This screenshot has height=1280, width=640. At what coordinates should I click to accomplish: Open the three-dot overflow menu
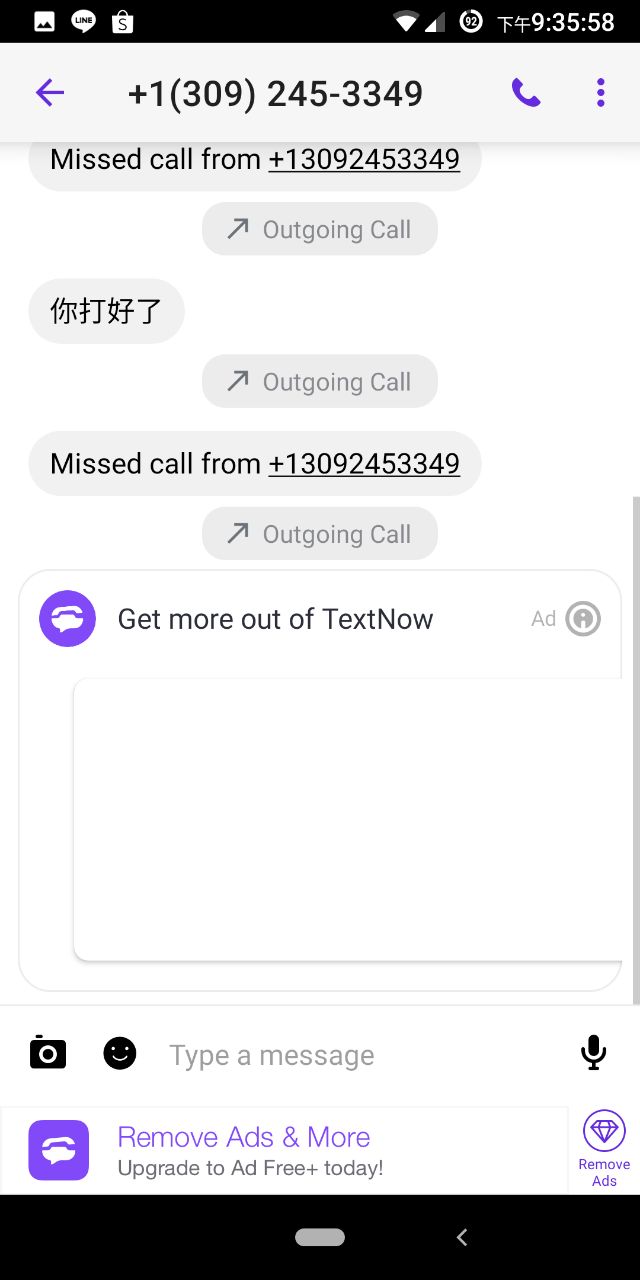(600, 93)
